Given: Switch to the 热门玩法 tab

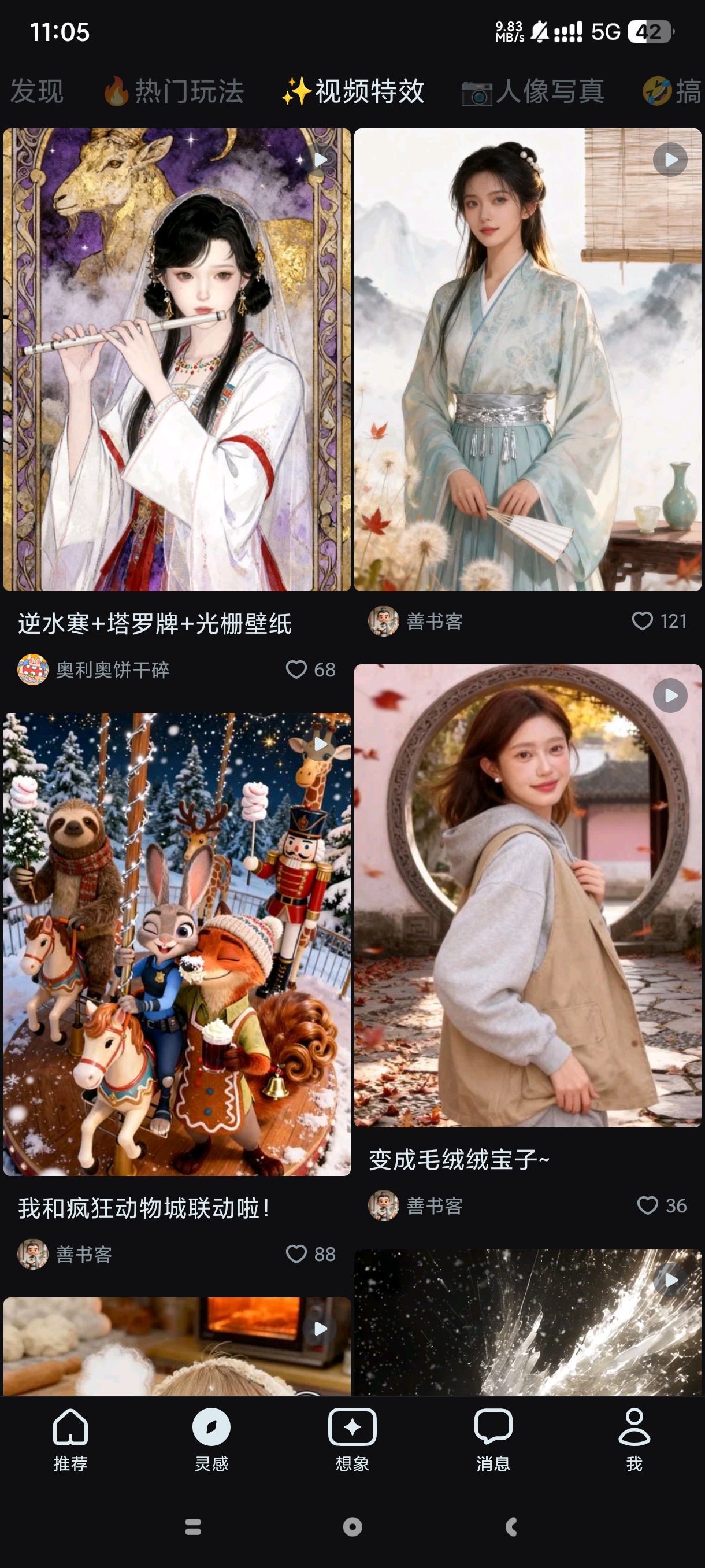Looking at the screenshot, I should 175,91.
